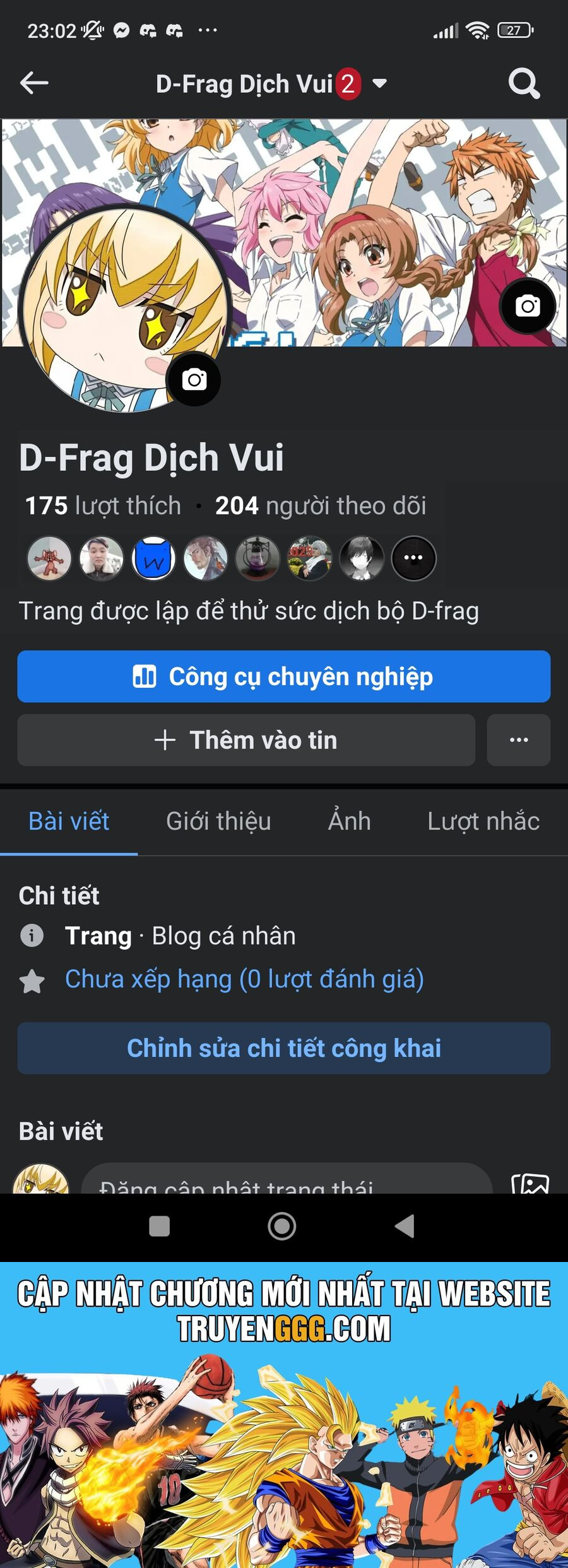Switch to the Giới thiệu tab
The image size is (568, 1568).
tap(218, 821)
